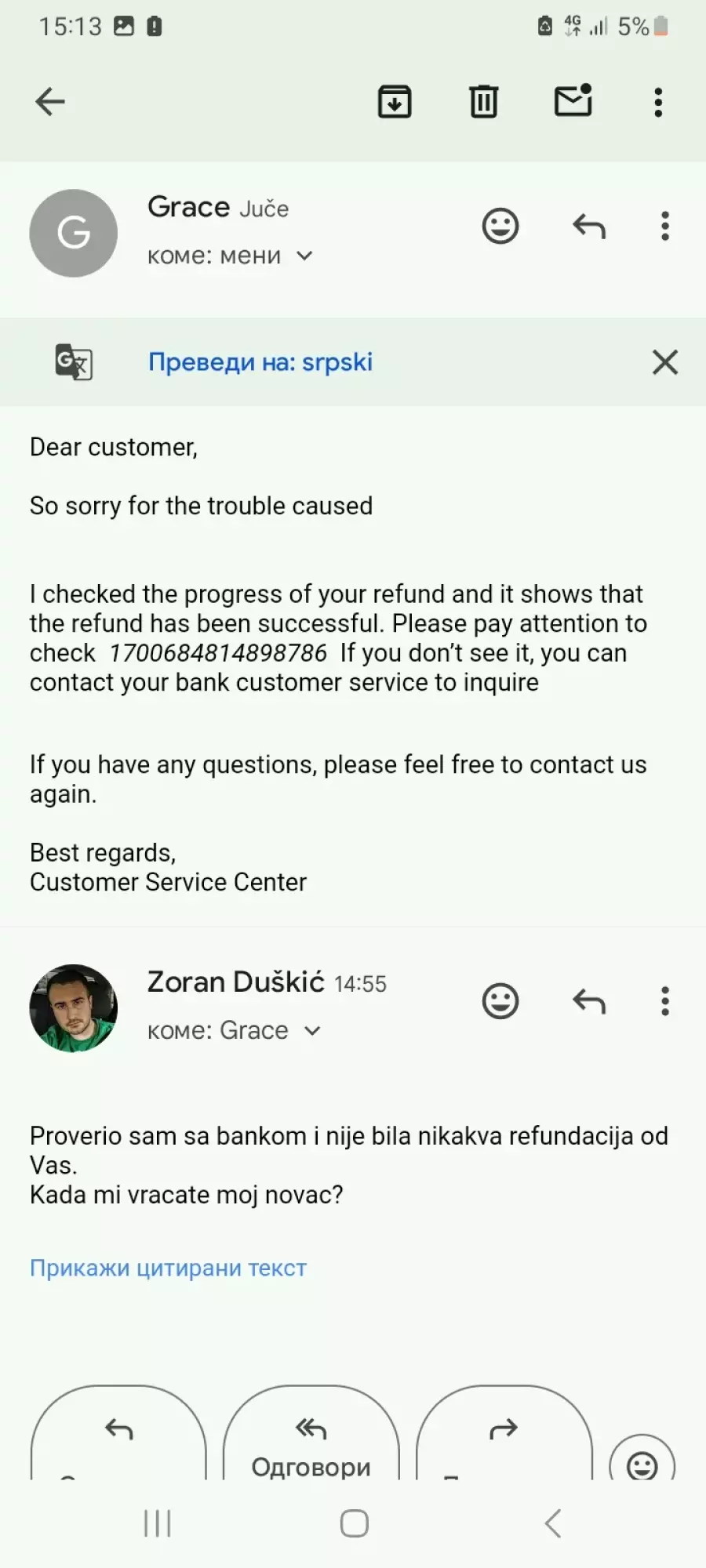The image size is (706, 1568).
Task: Archive this email conversation
Action: click(395, 102)
